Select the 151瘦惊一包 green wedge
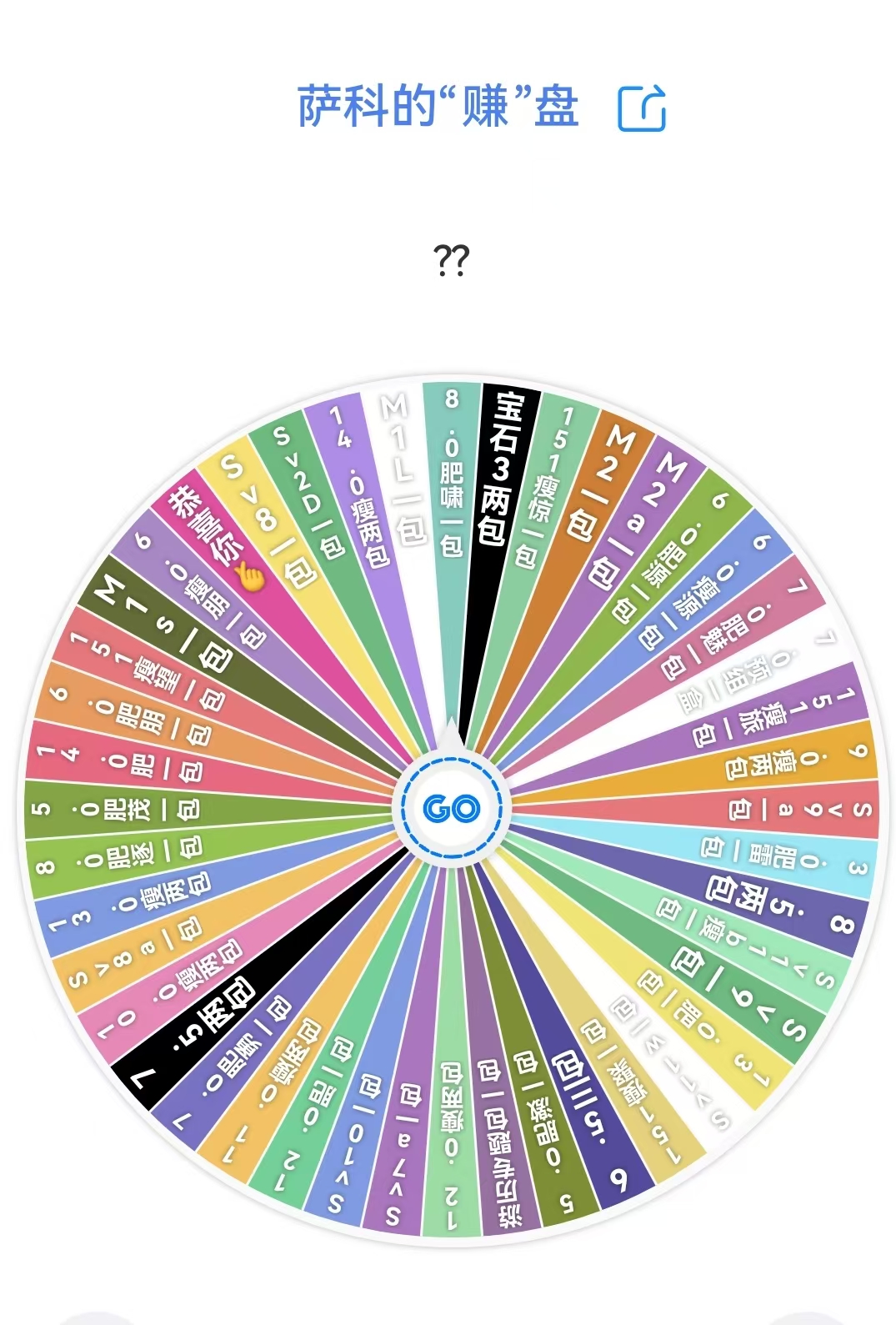 546,475
